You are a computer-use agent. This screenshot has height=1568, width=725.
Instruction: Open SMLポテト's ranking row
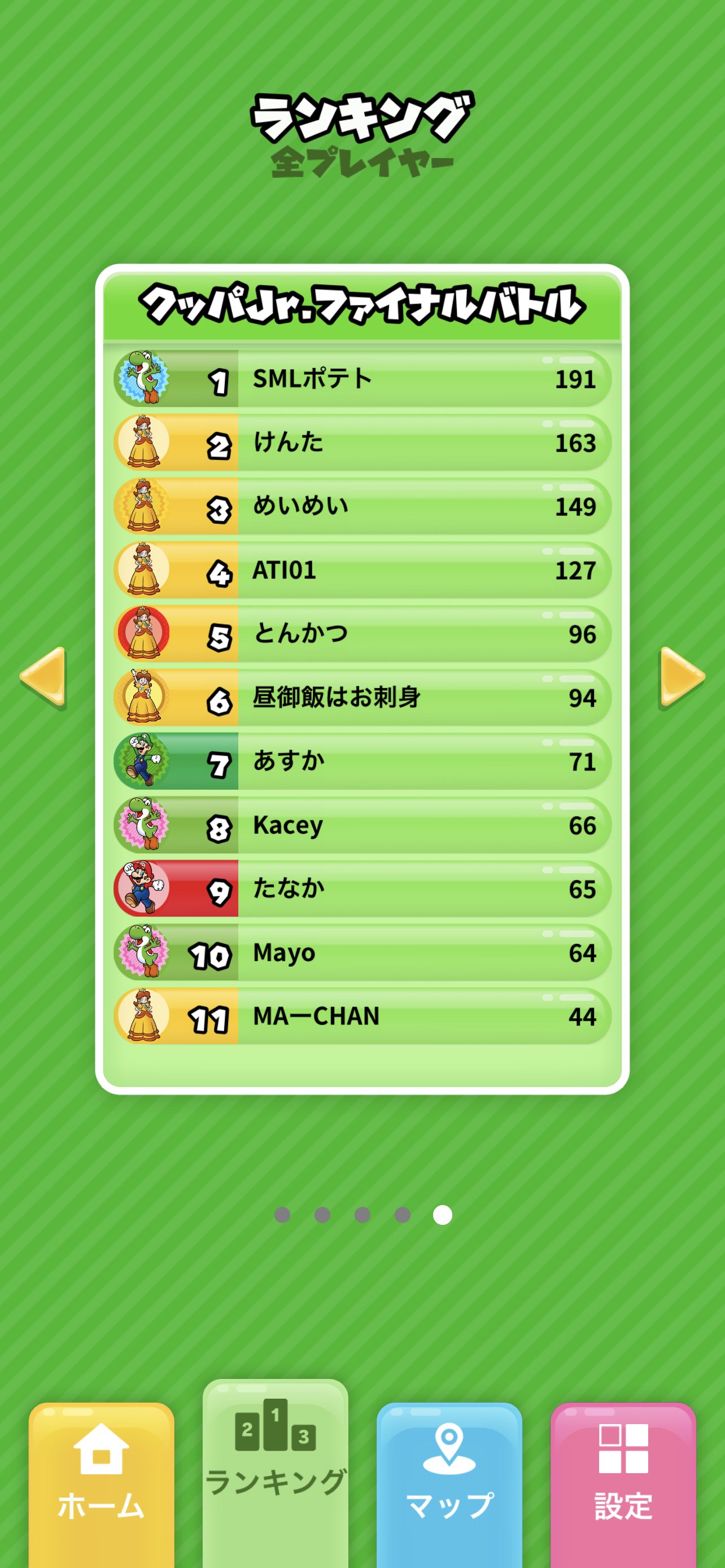point(362,379)
